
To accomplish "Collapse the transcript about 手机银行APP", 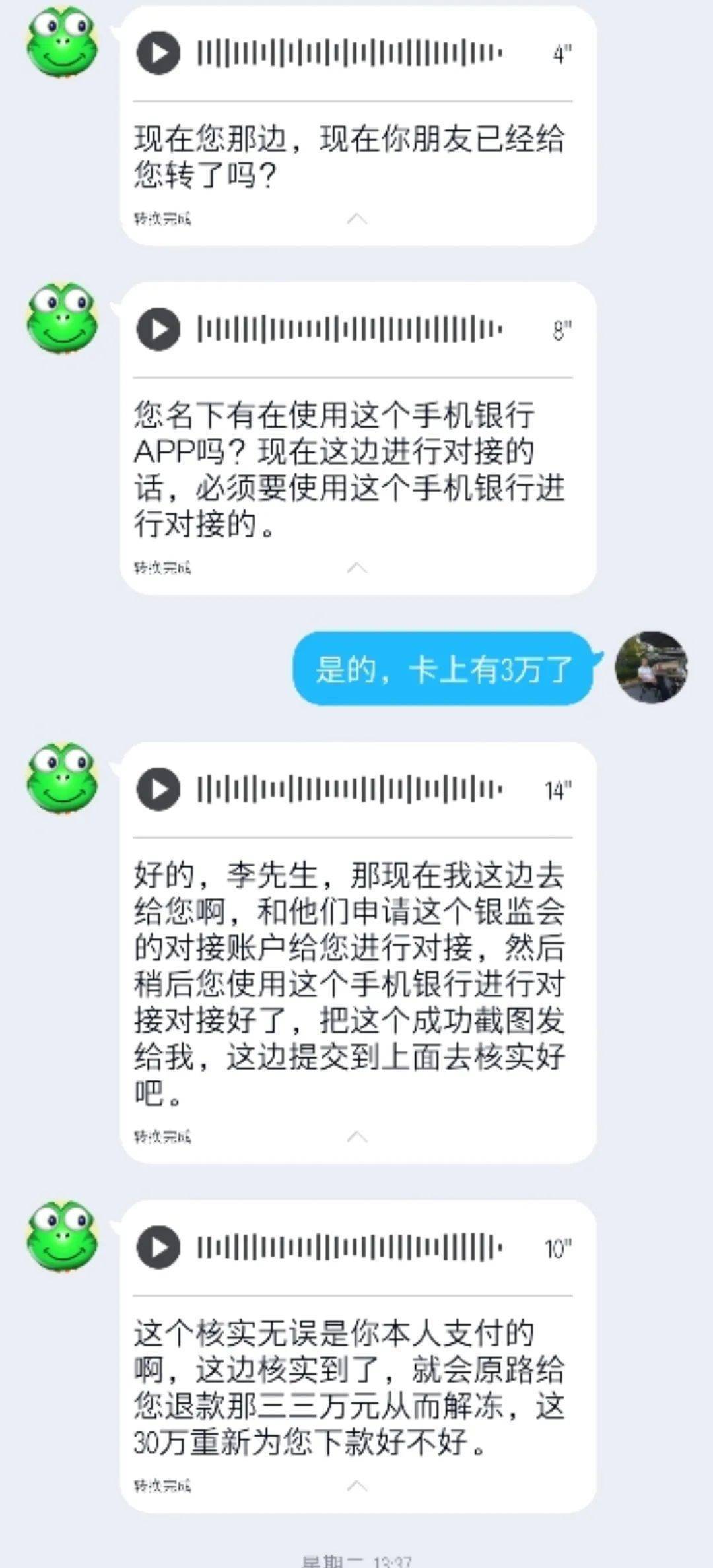I will pos(357,568).
